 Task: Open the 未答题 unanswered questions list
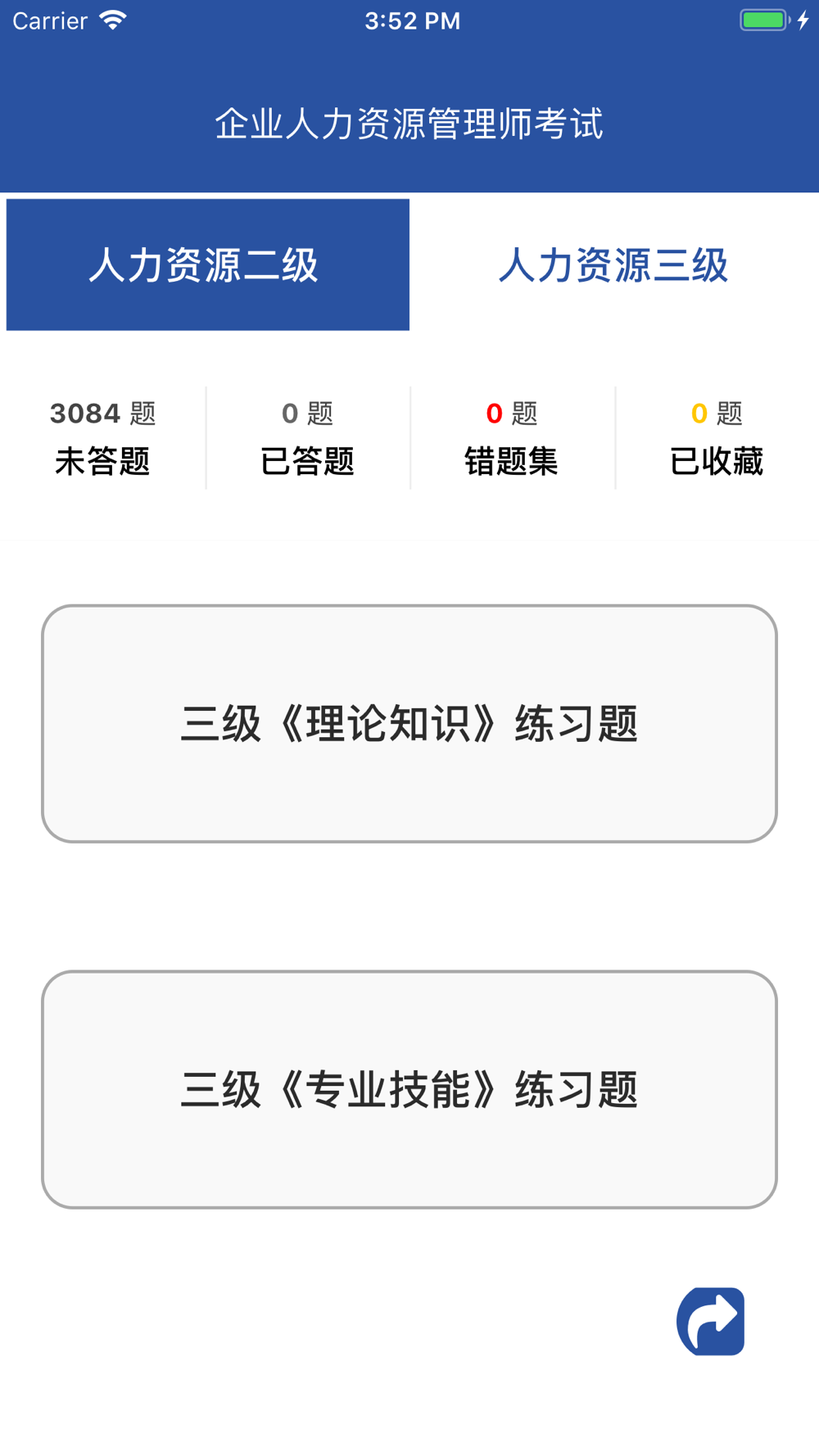[102, 438]
